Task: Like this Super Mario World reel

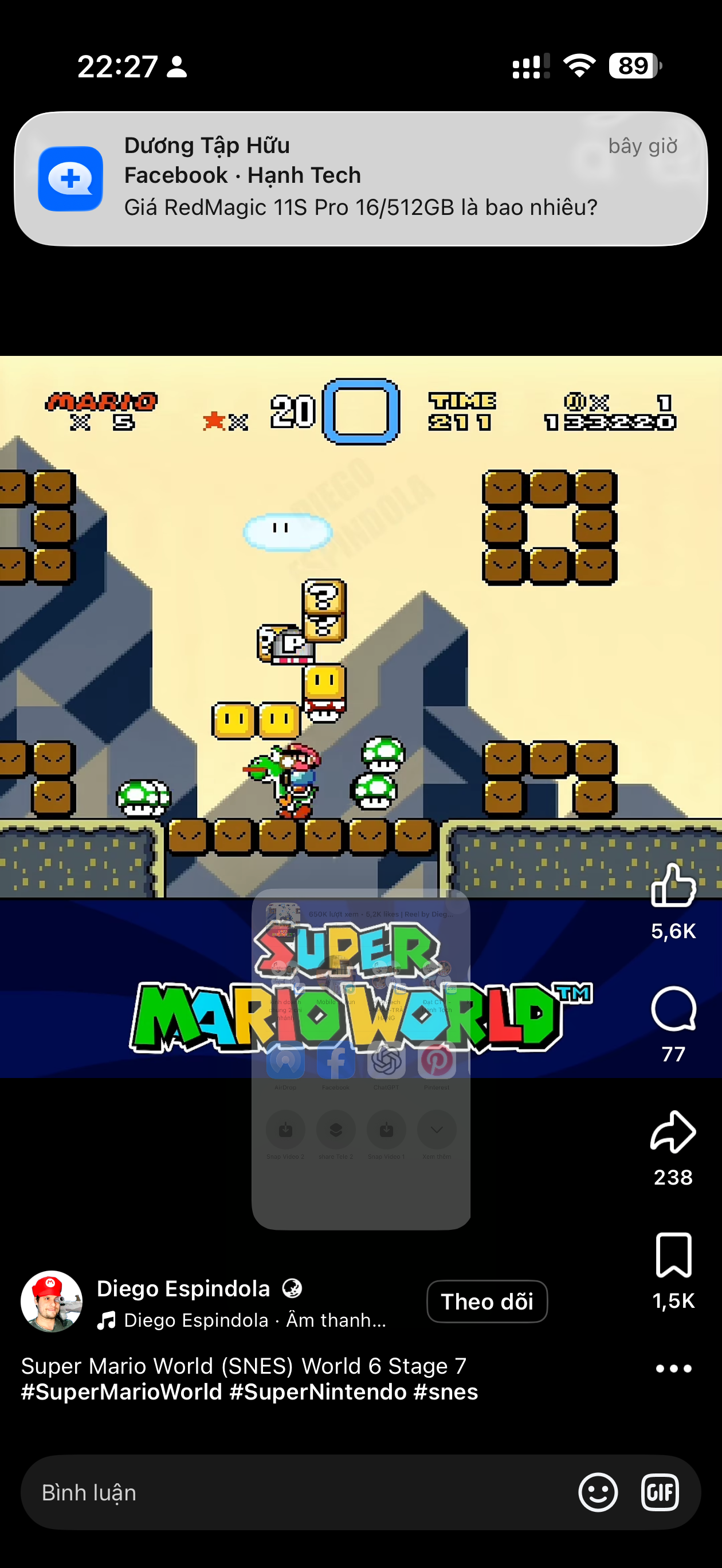Action: pyautogui.click(x=673, y=885)
